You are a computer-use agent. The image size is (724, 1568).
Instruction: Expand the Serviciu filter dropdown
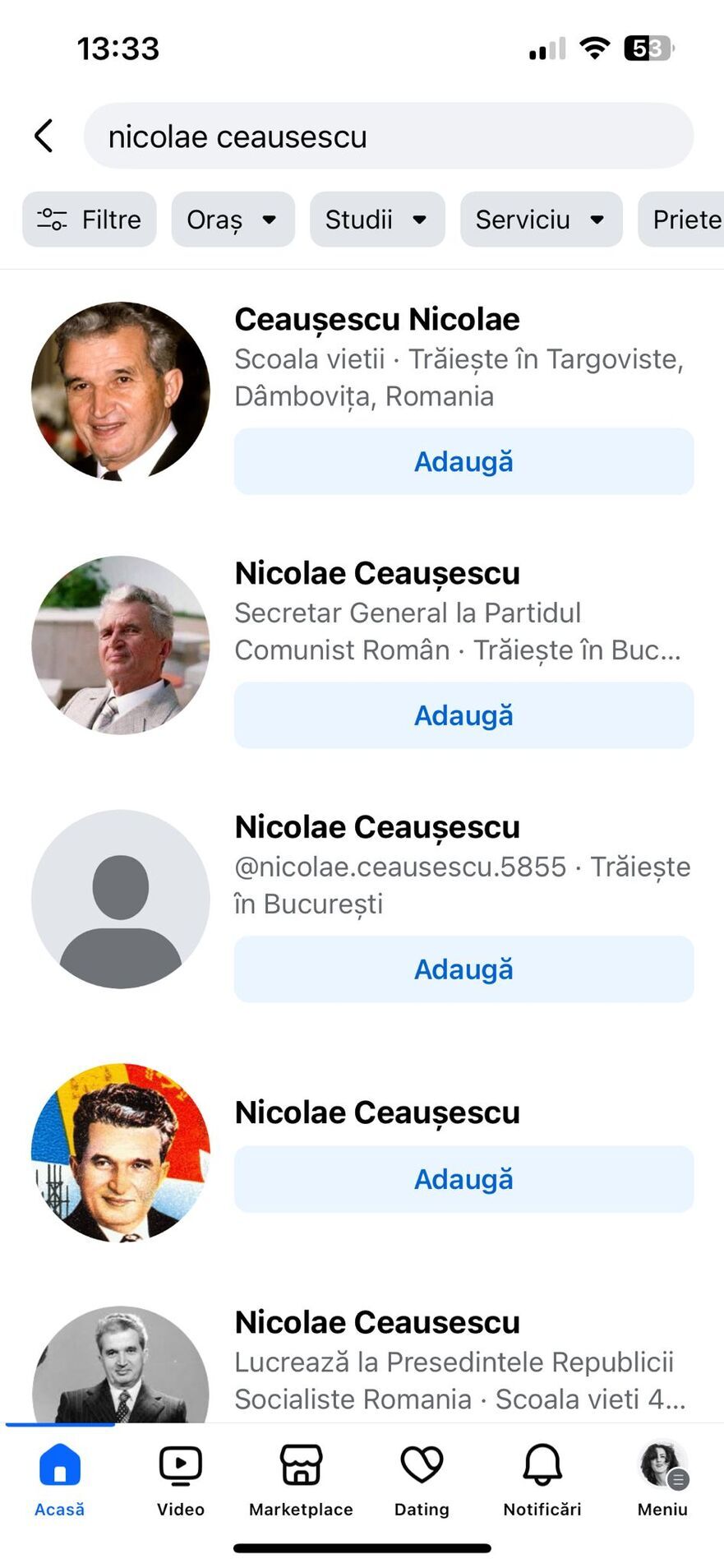541,220
